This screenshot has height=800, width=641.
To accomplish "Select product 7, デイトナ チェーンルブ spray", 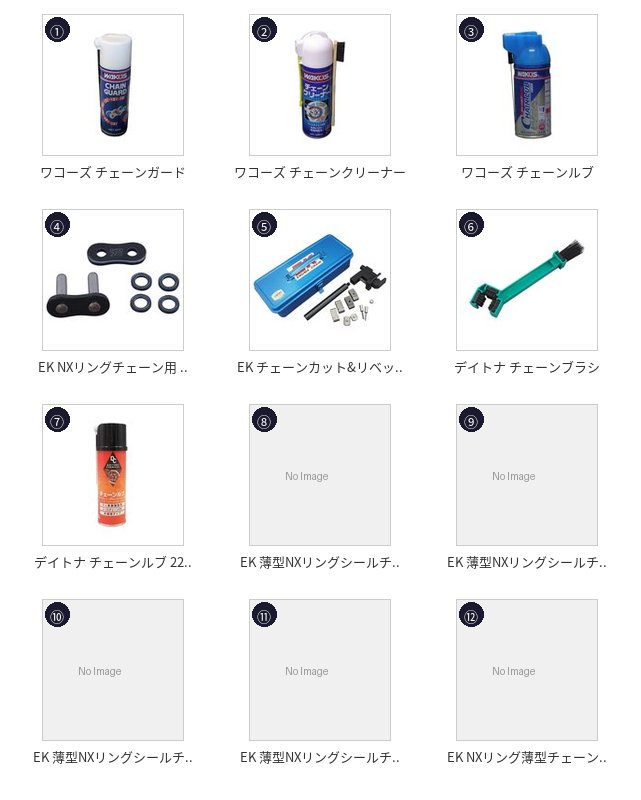I will (113, 475).
